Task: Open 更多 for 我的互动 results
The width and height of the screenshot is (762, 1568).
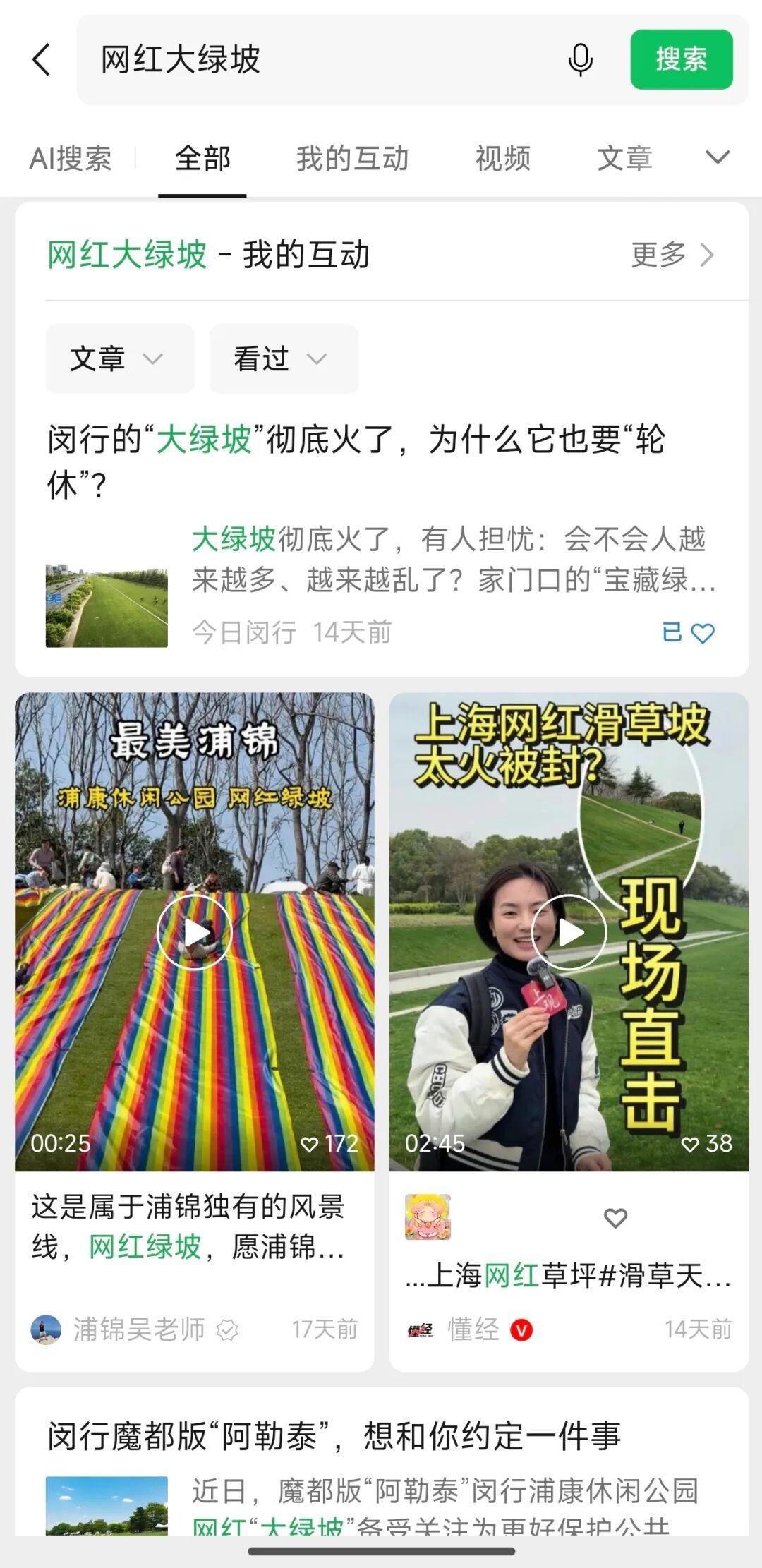Action: point(672,255)
